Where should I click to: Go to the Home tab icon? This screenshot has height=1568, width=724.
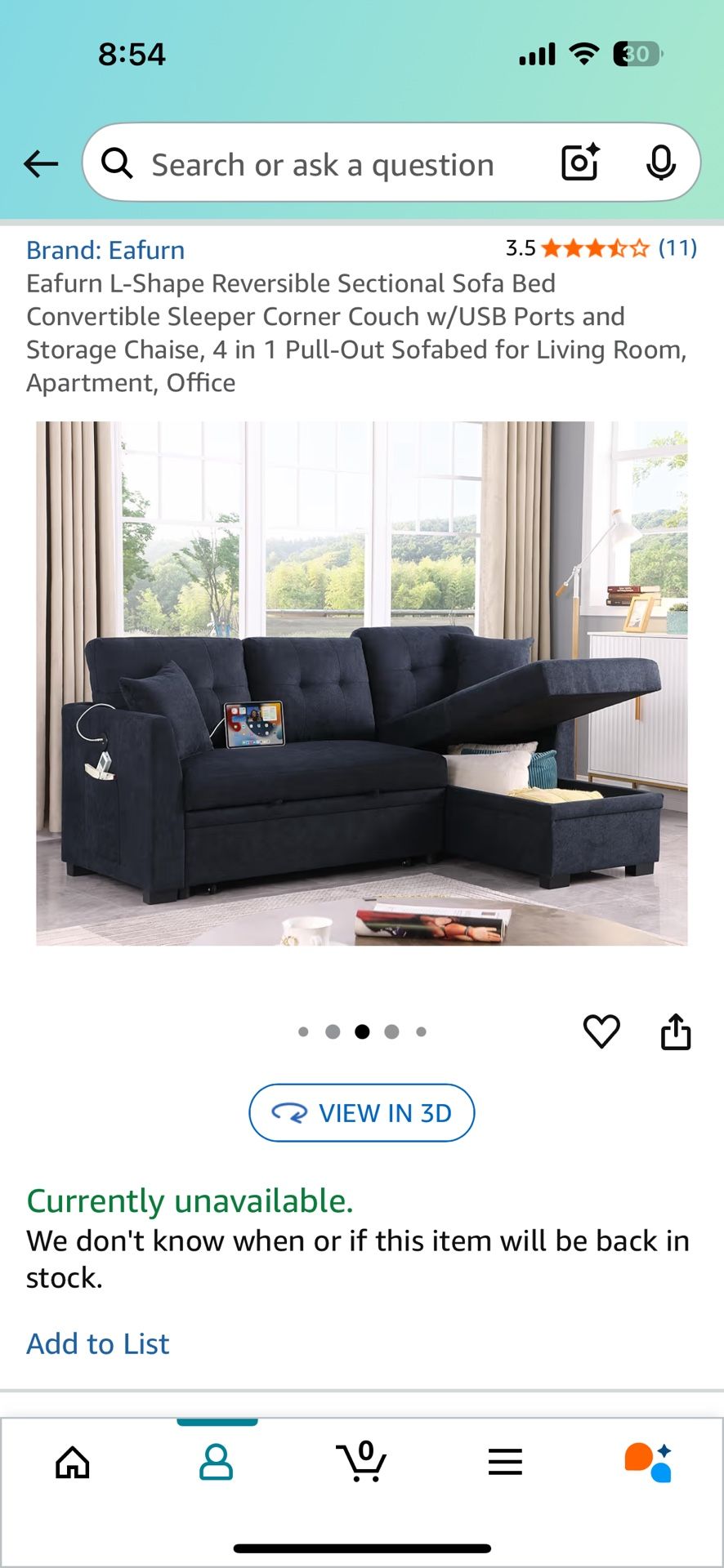click(x=72, y=1462)
